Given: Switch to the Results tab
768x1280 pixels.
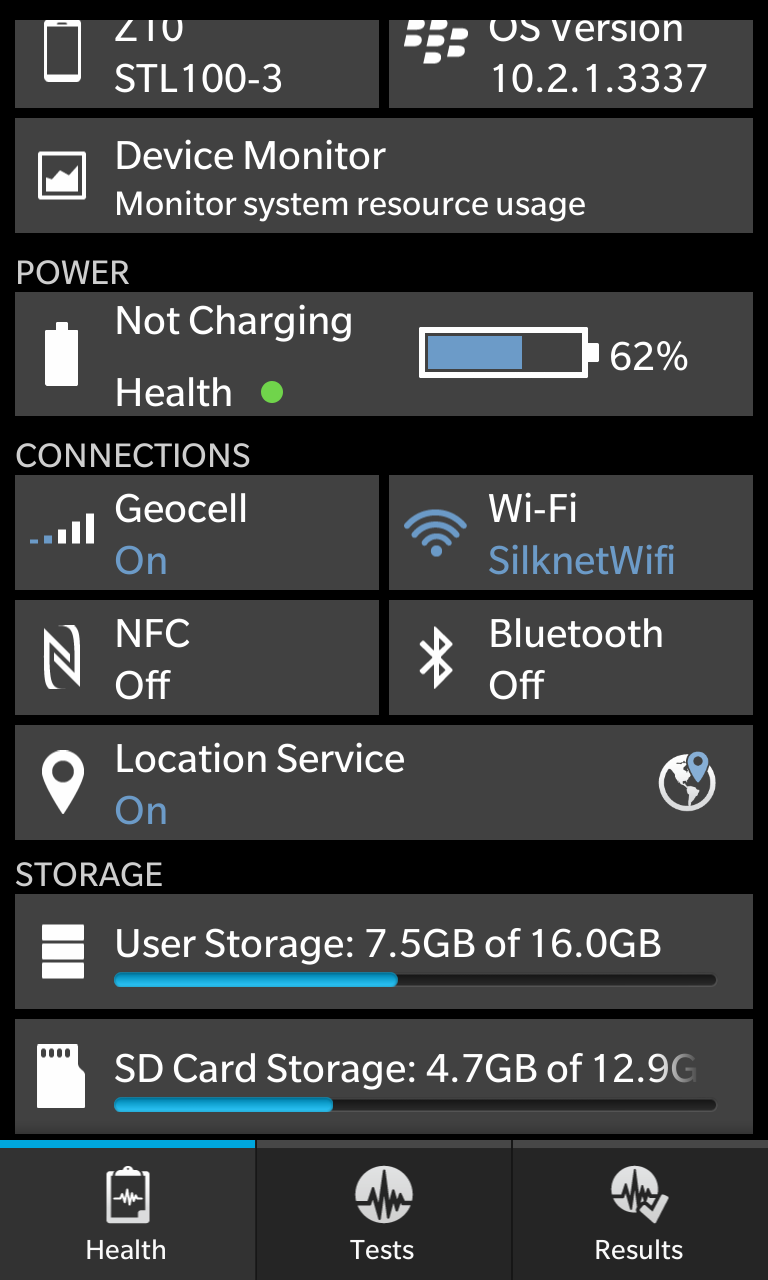Looking at the screenshot, I should (639, 1212).
